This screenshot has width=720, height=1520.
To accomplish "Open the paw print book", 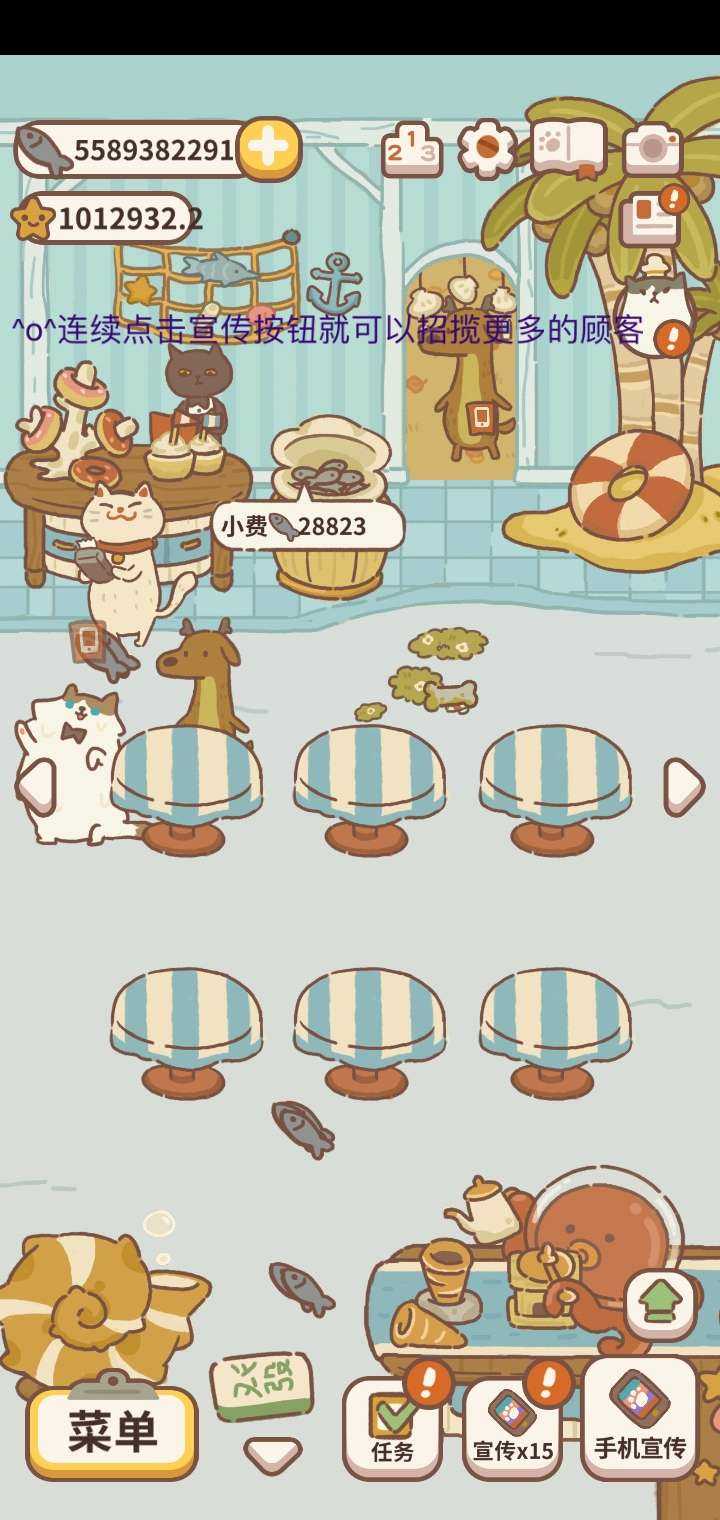I will click(x=568, y=148).
